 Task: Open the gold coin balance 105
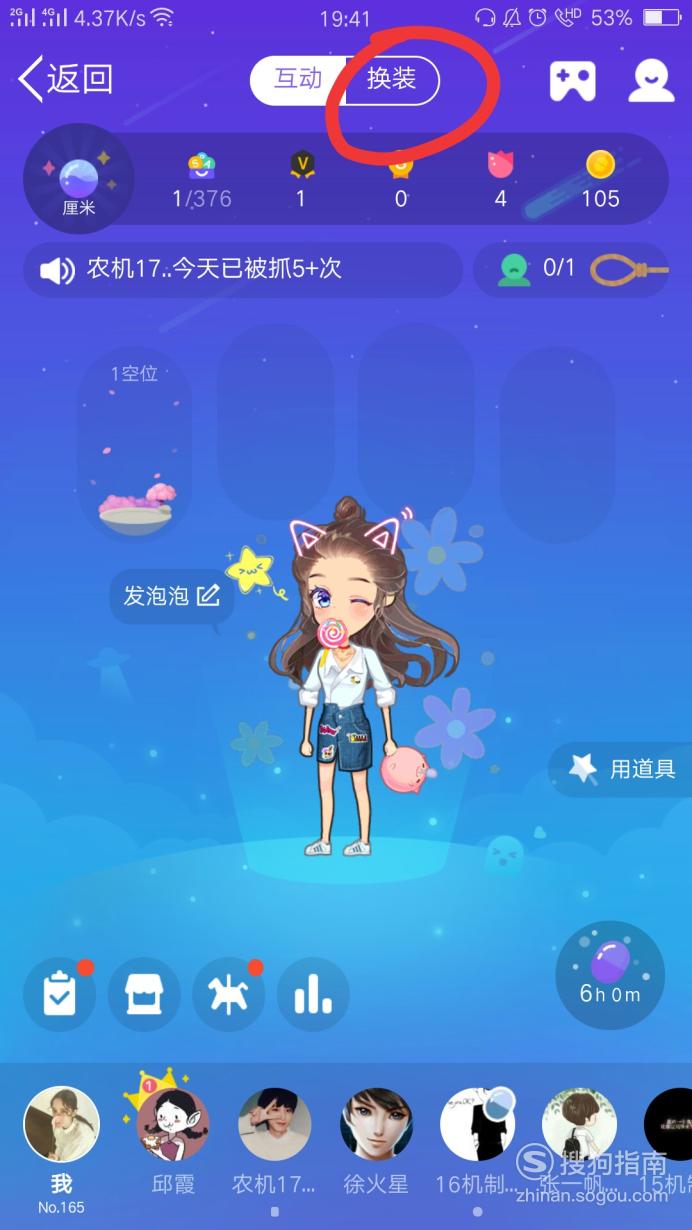click(x=600, y=180)
